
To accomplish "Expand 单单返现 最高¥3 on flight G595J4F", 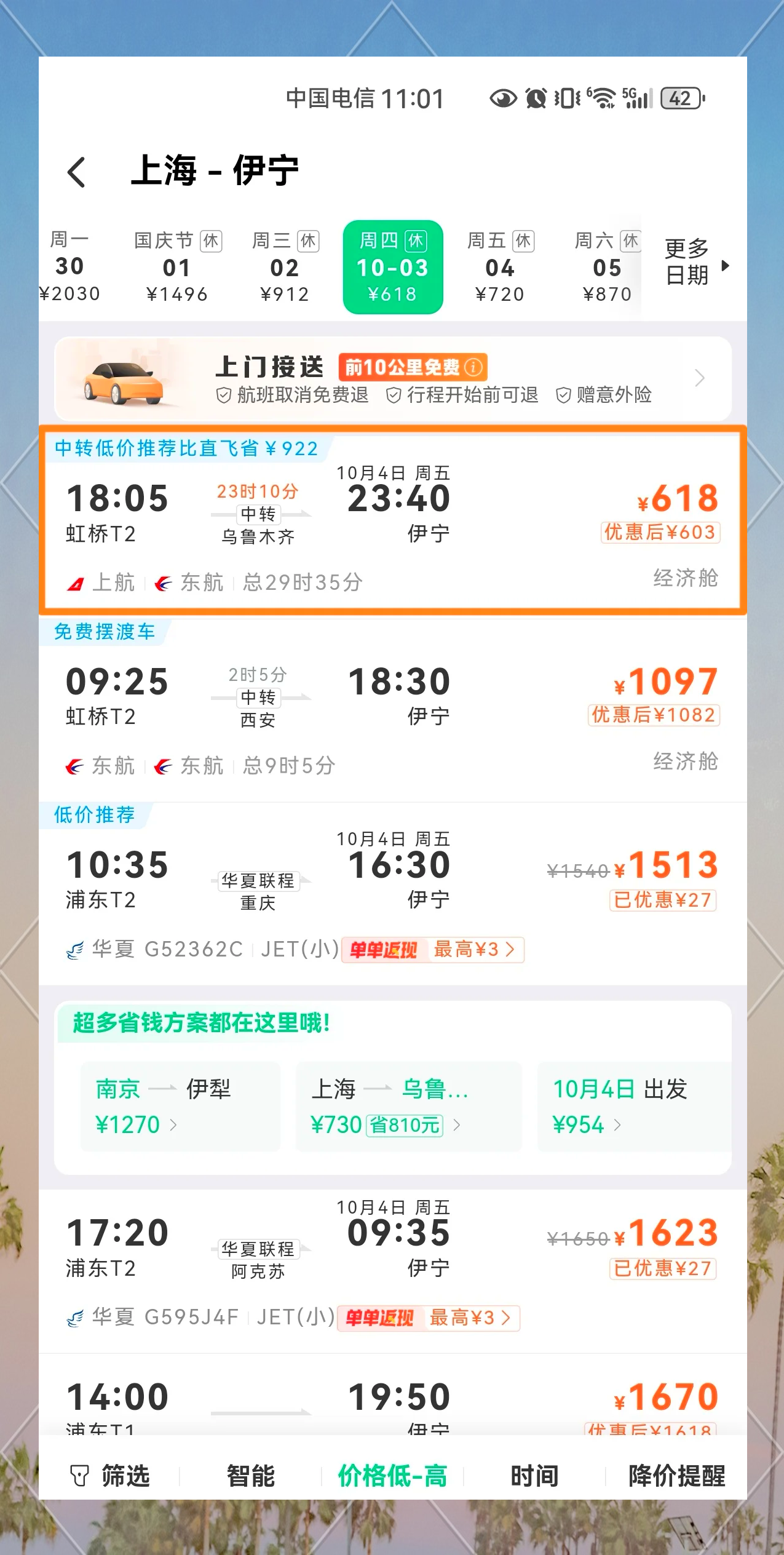I will tap(430, 1318).
